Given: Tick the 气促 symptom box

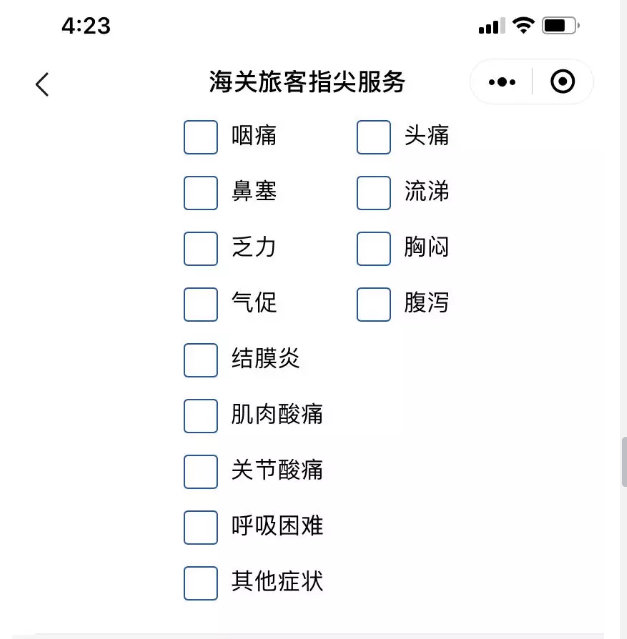Looking at the screenshot, I should coord(201,304).
